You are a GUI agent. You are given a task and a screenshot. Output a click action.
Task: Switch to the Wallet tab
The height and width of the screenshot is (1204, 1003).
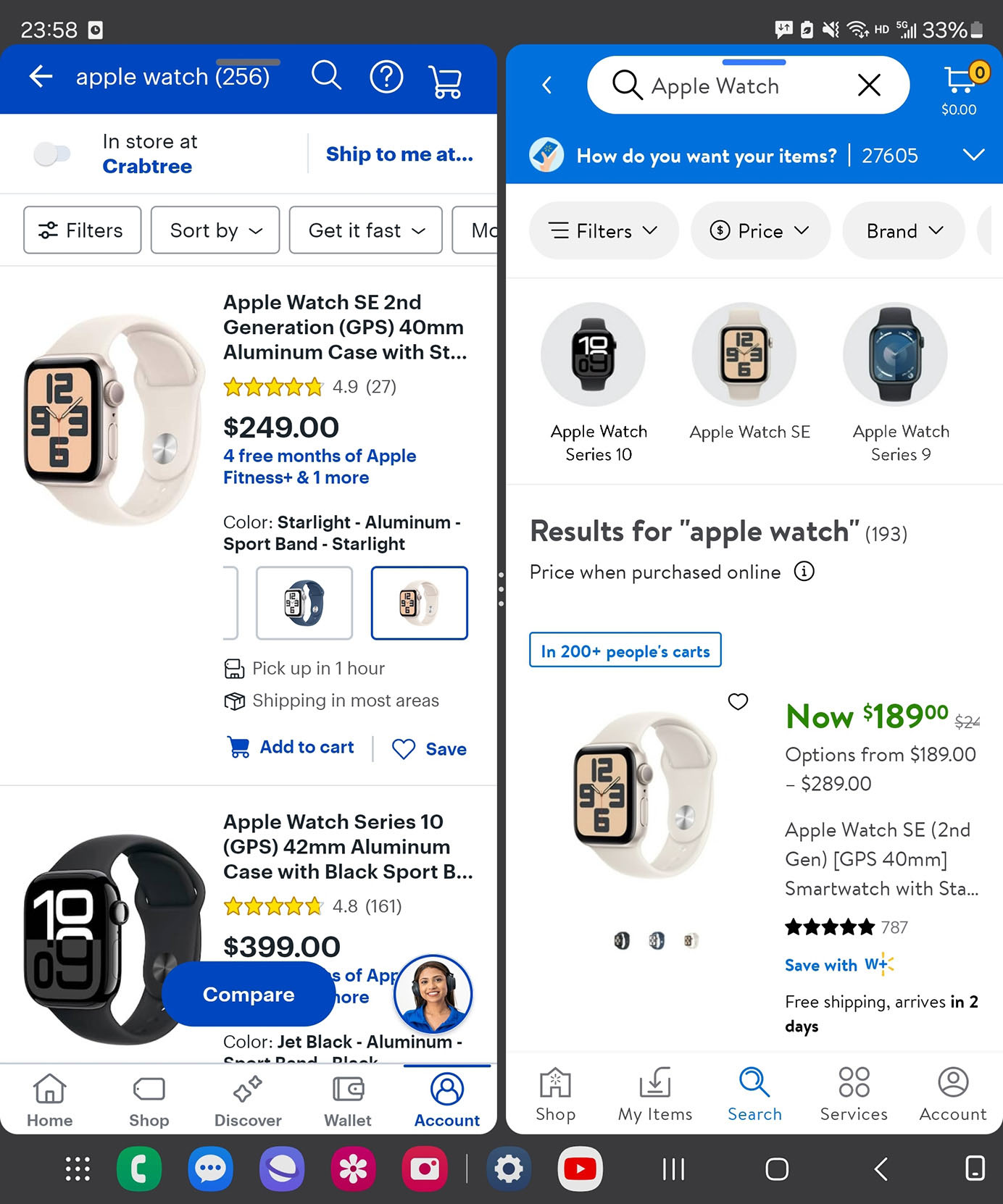pos(347,1100)
